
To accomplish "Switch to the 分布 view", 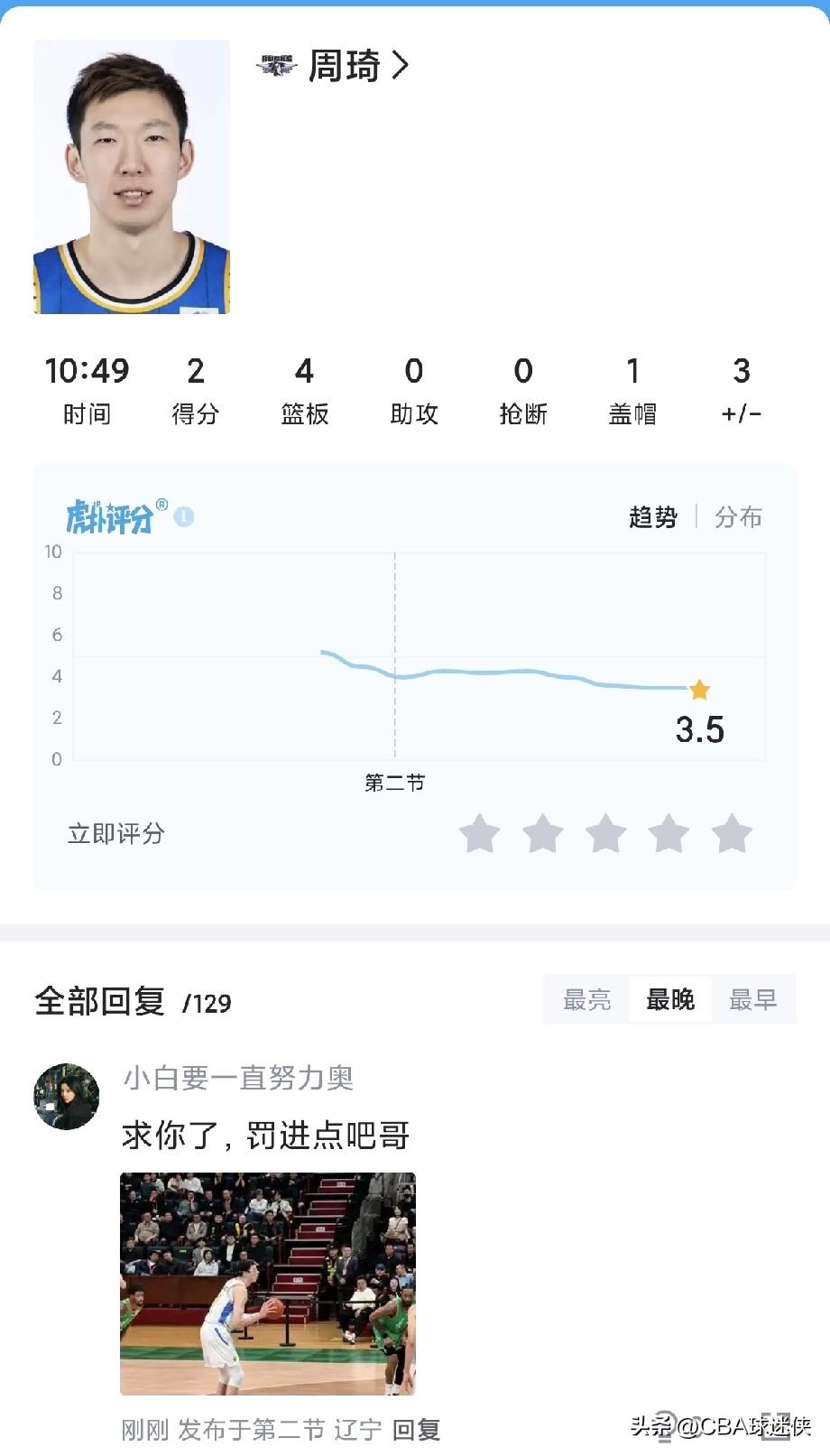I will [x=738, y=517].
